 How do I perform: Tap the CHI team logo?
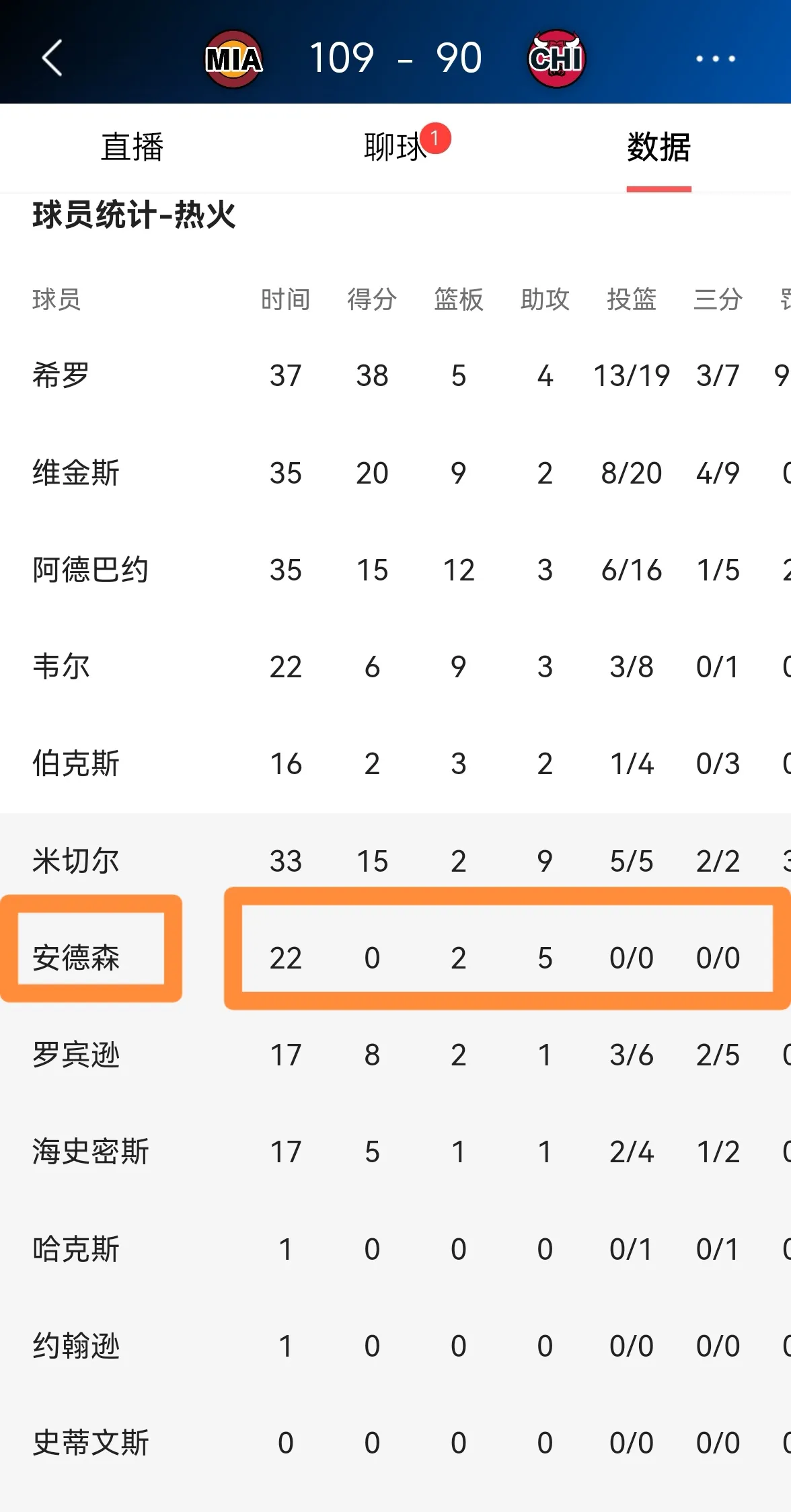(556, 59)
